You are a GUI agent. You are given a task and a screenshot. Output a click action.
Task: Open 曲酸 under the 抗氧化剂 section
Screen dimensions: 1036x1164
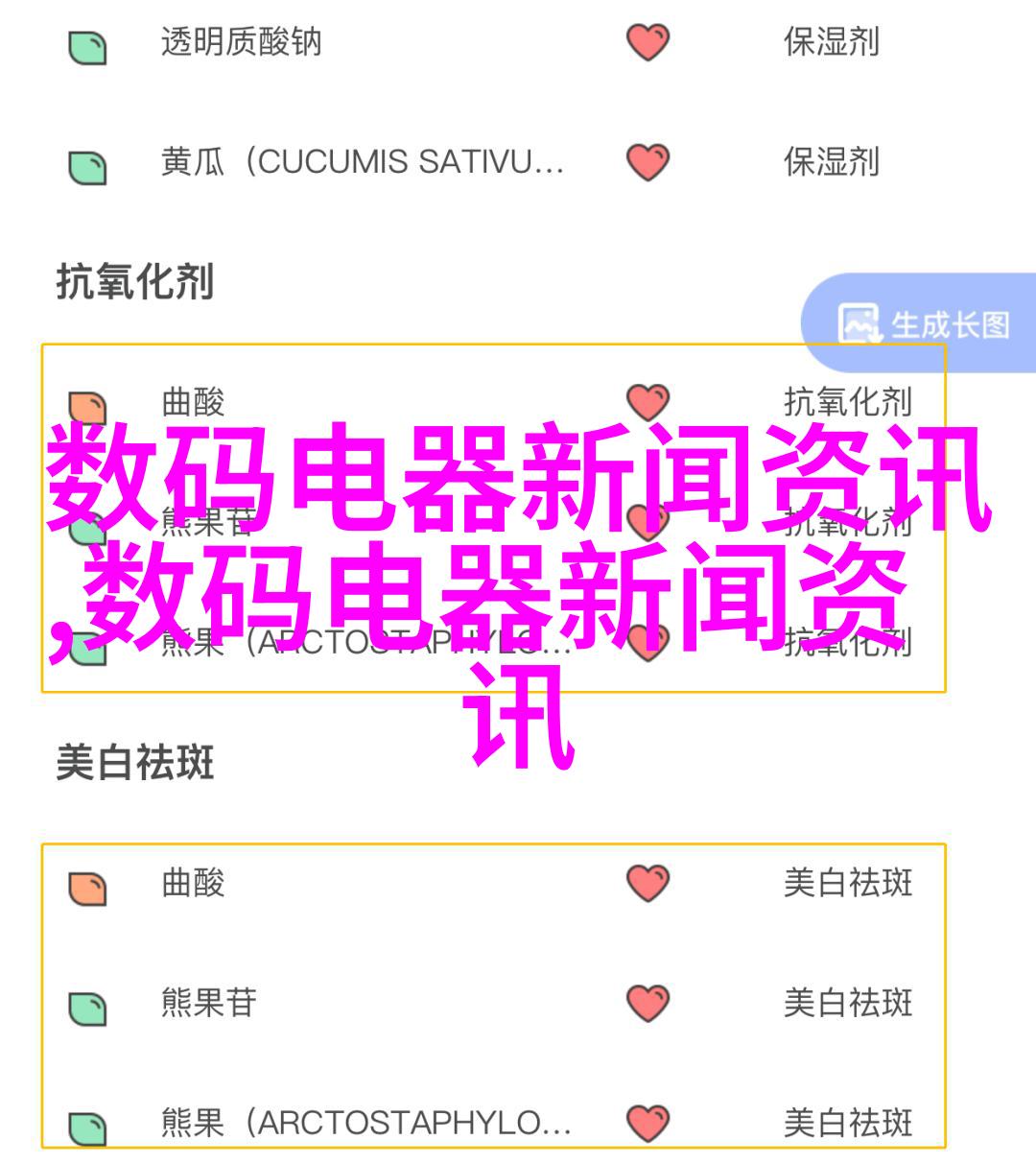pyautogui.click(x=193, y=401)
